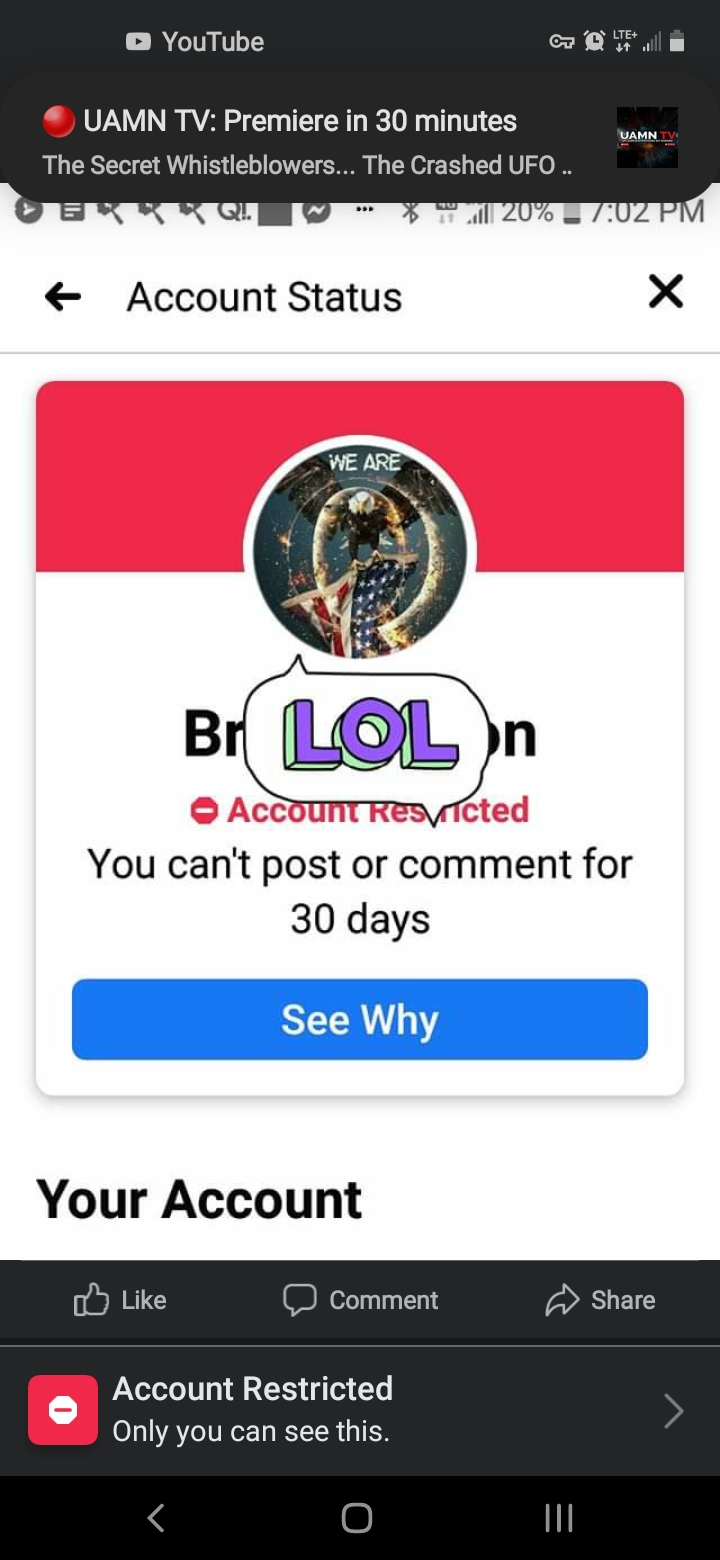Open the Account Restricted notice

click(360, 1410)
